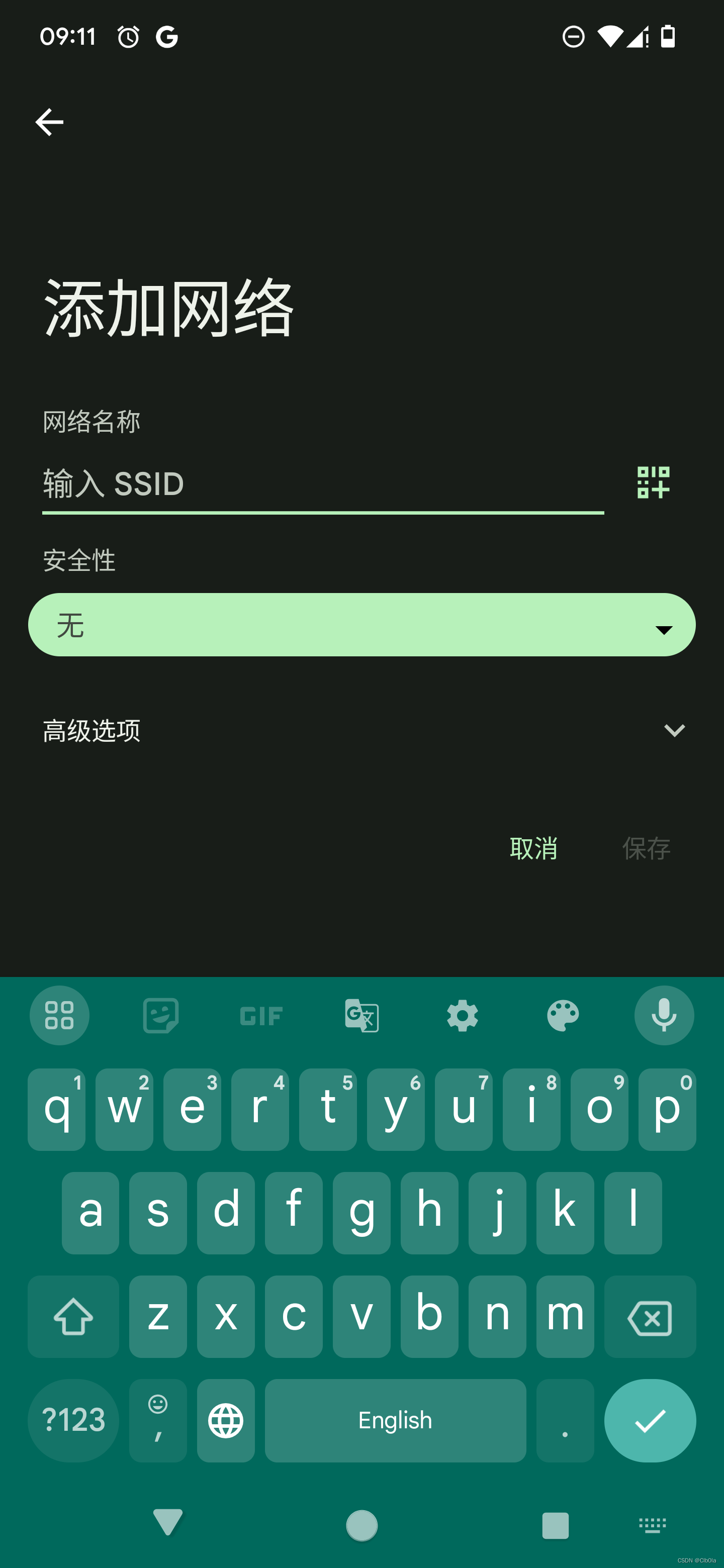Start voice input with the microphone
This screenshot has width=724, height=1568.
point(664,1015)
